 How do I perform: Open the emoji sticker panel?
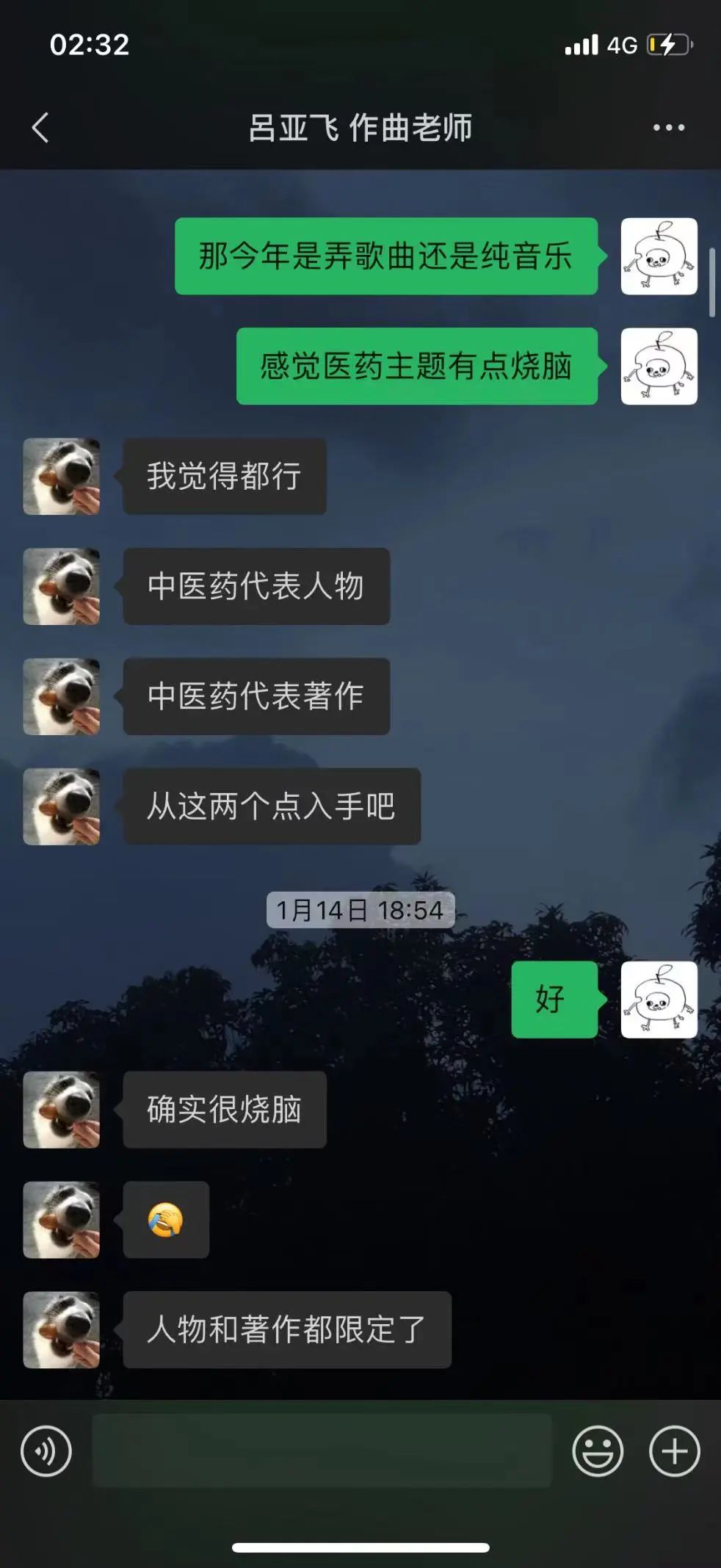598,1451
